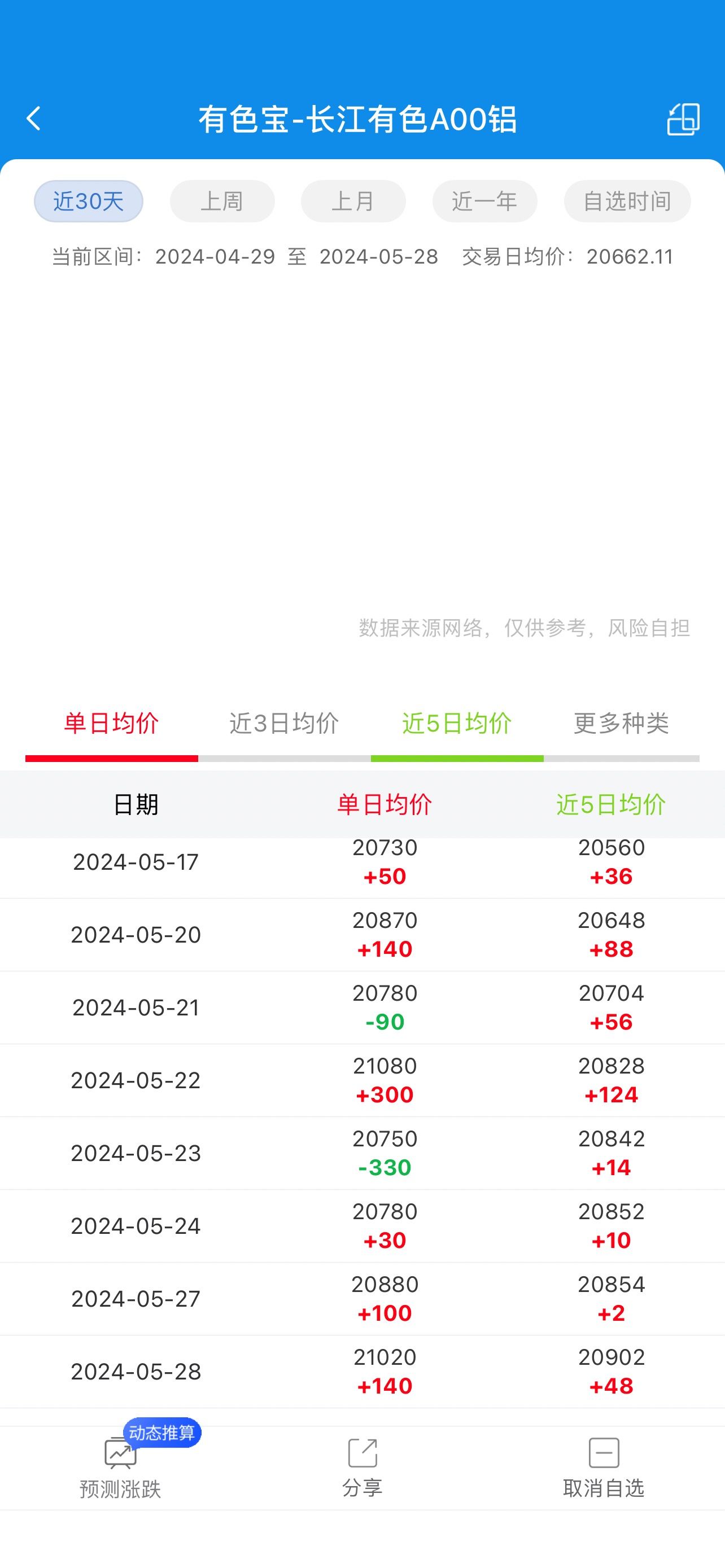Tap 取消自选 to remove from watchlist
The image size is (725, 1568).
point(604,1468)
